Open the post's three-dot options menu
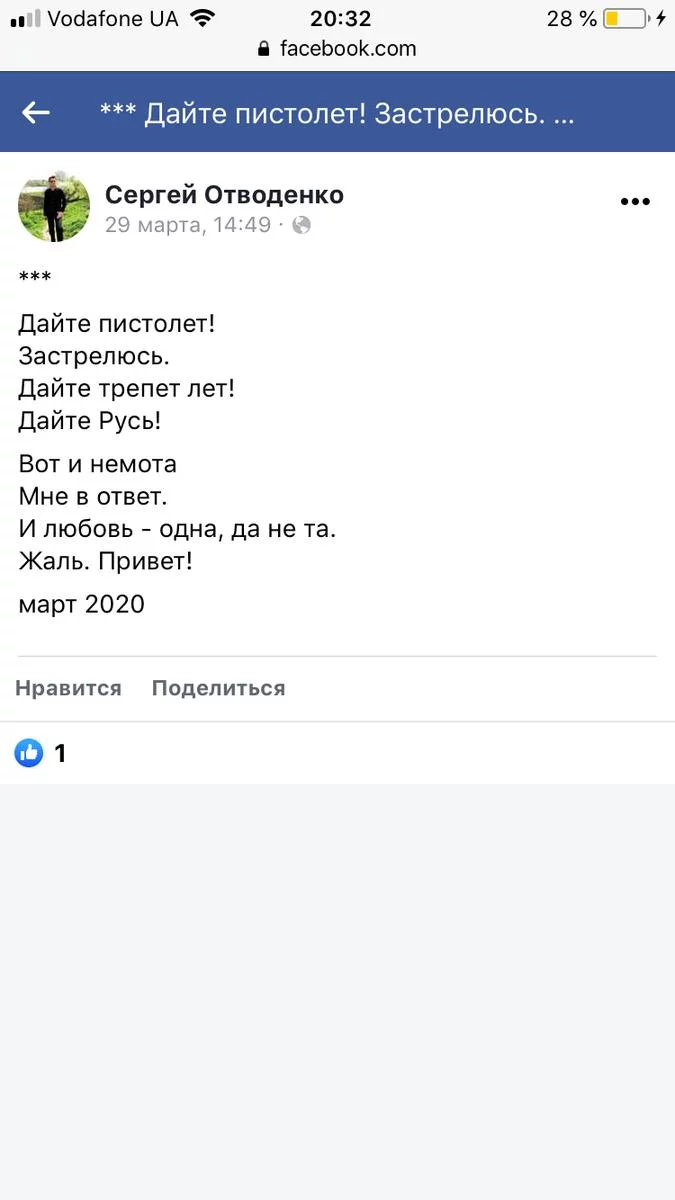This screenshot has height=1200, width=675. (x=635, y=202)
